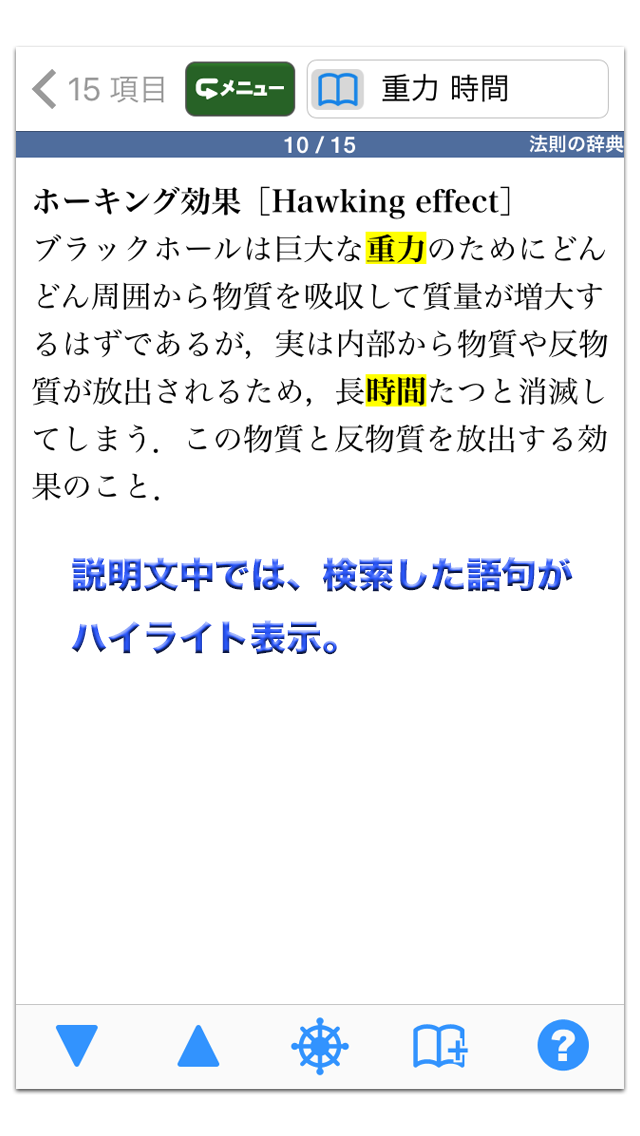Viewport: 640px width, 1136px height.
Task: Go to the previous entry with the up arrow
Action: click(198, 1045)
